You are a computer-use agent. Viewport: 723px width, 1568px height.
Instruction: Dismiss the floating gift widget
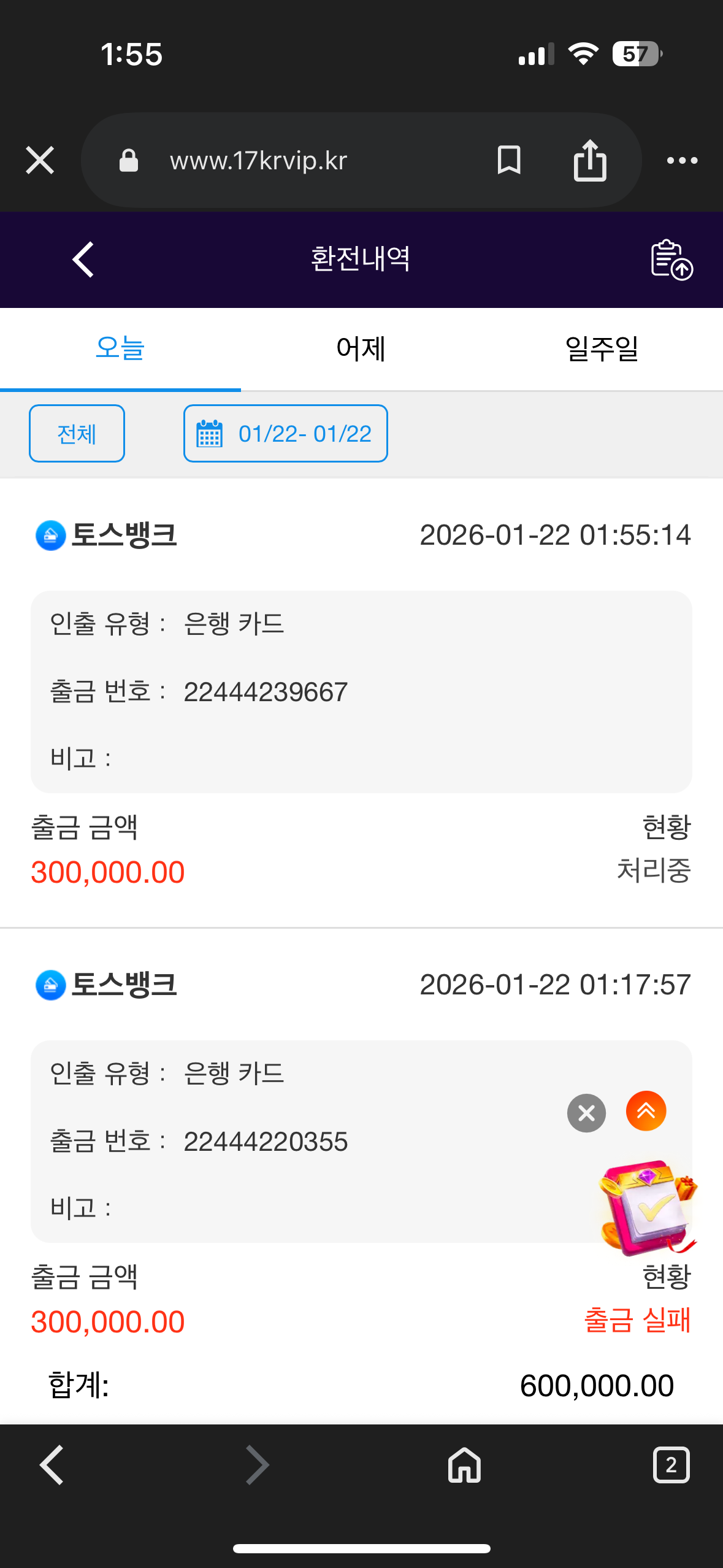[586, 1113]
